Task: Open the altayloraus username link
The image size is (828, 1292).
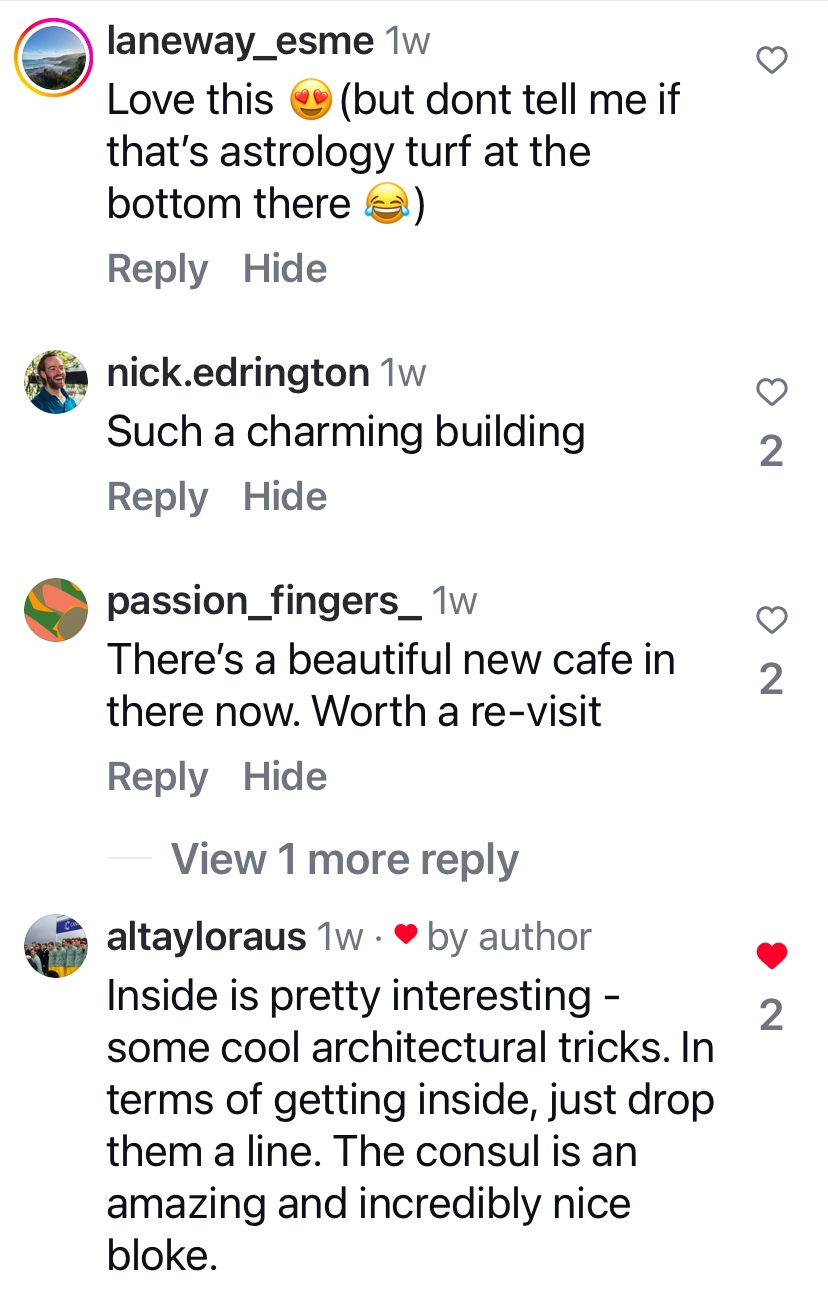Action: pyautogui.click(x=206, y=937)
